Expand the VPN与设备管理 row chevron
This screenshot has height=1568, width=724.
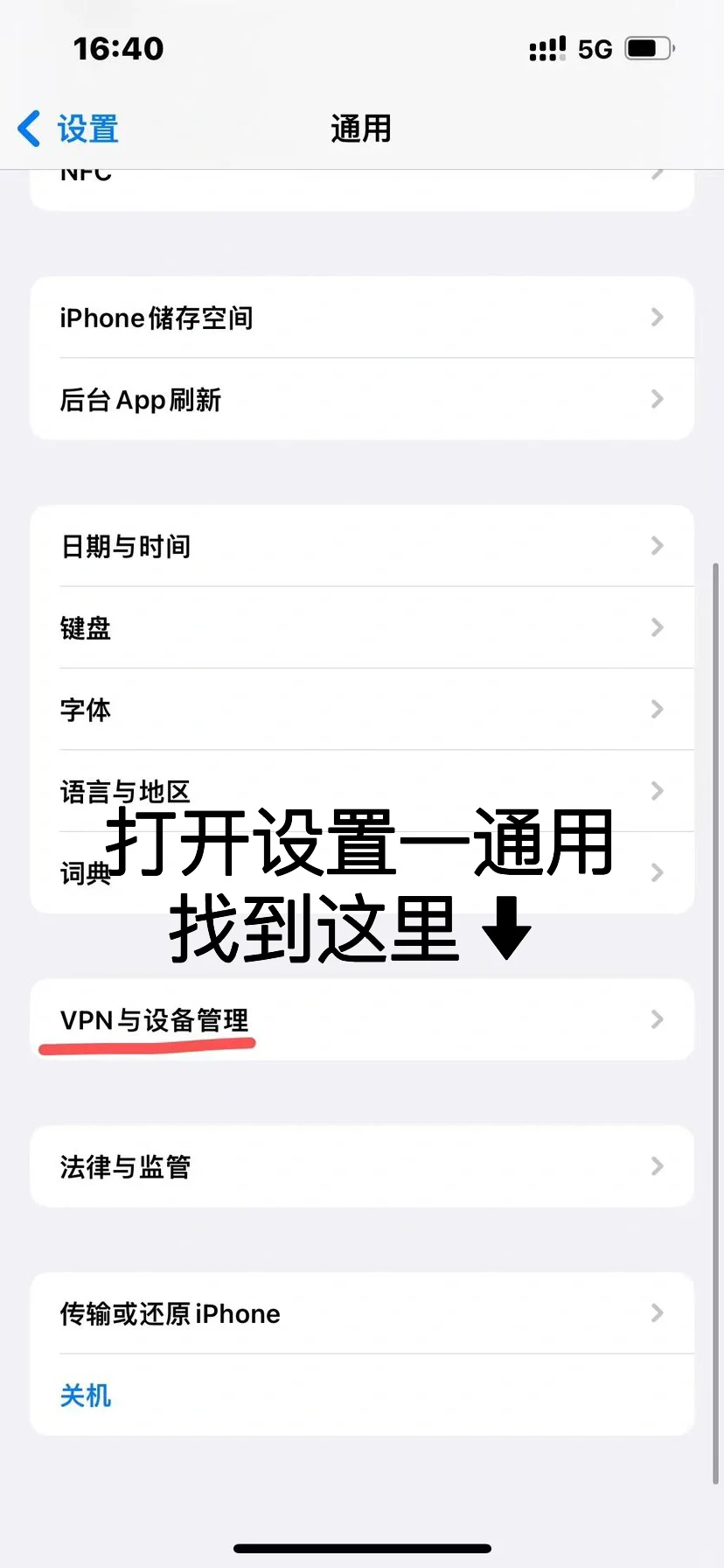point(658,1019)
